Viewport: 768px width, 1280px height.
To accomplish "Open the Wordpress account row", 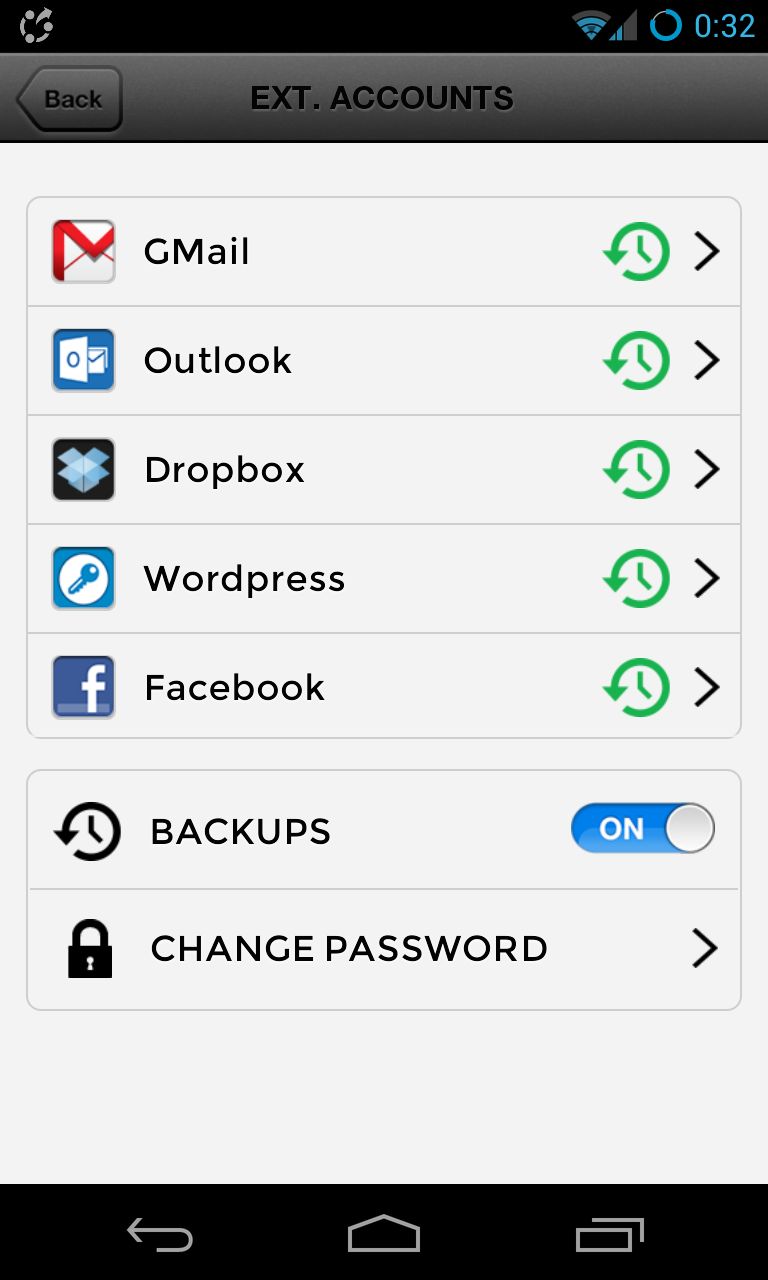I will tap(384, 579).
